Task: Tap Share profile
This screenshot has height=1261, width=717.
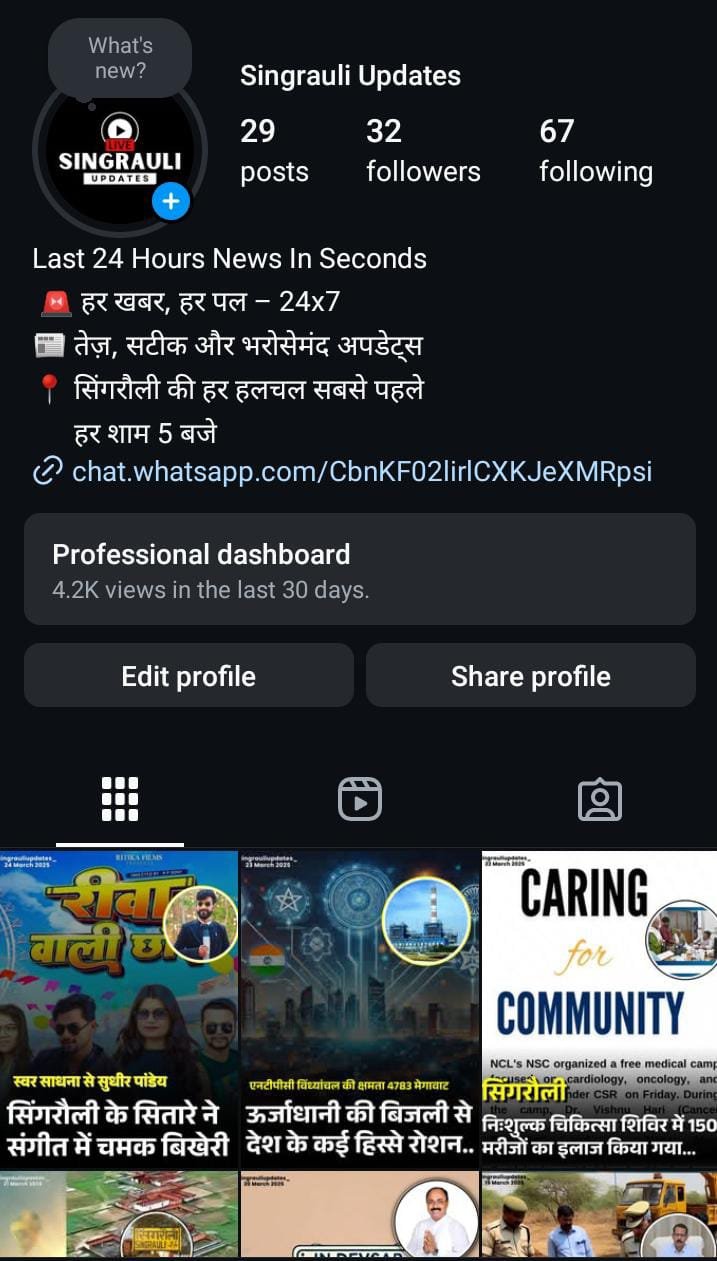Action: click(x=531, y=676)
